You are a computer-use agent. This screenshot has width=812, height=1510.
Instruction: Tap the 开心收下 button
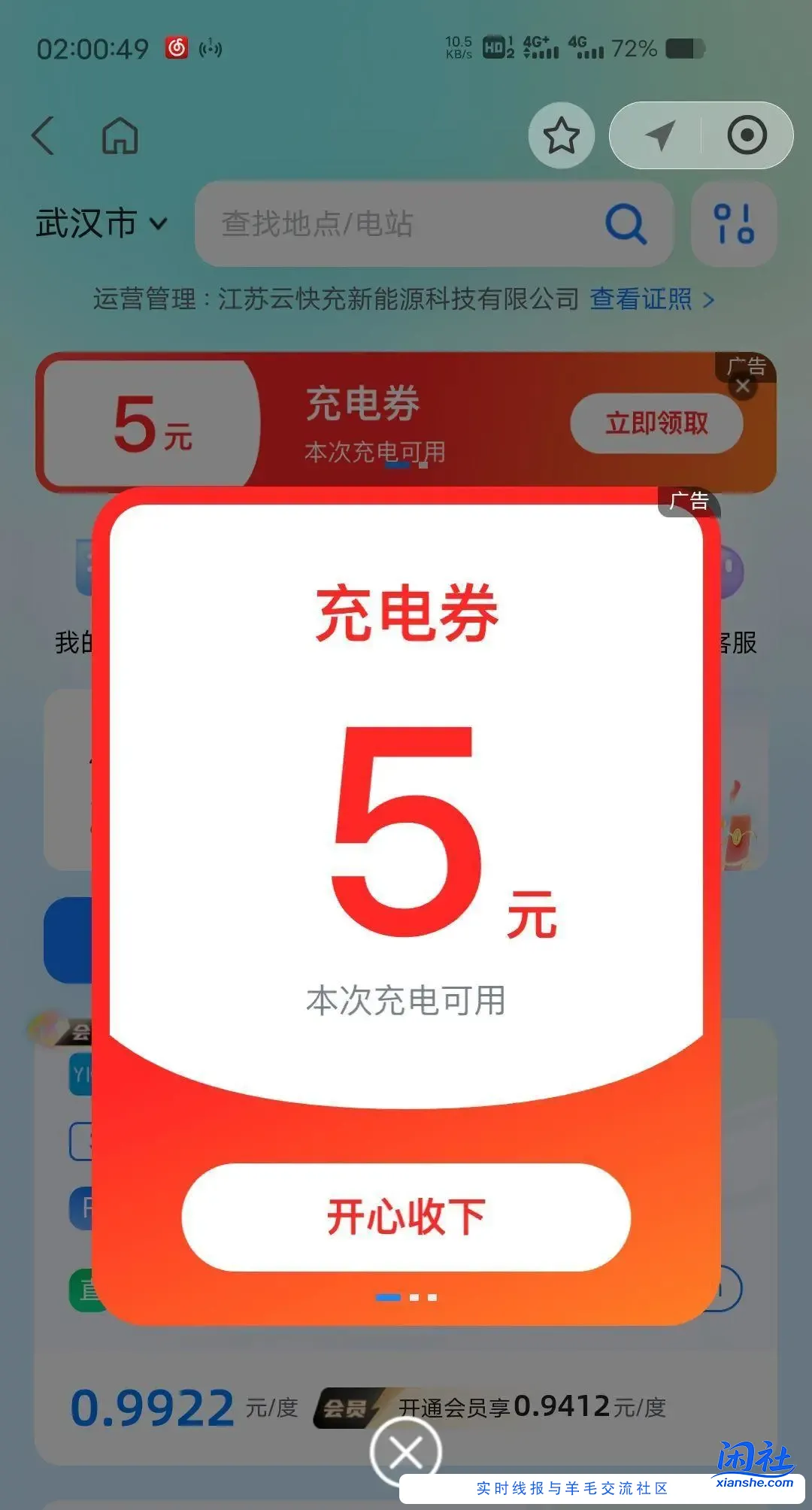click(406, 1217)
